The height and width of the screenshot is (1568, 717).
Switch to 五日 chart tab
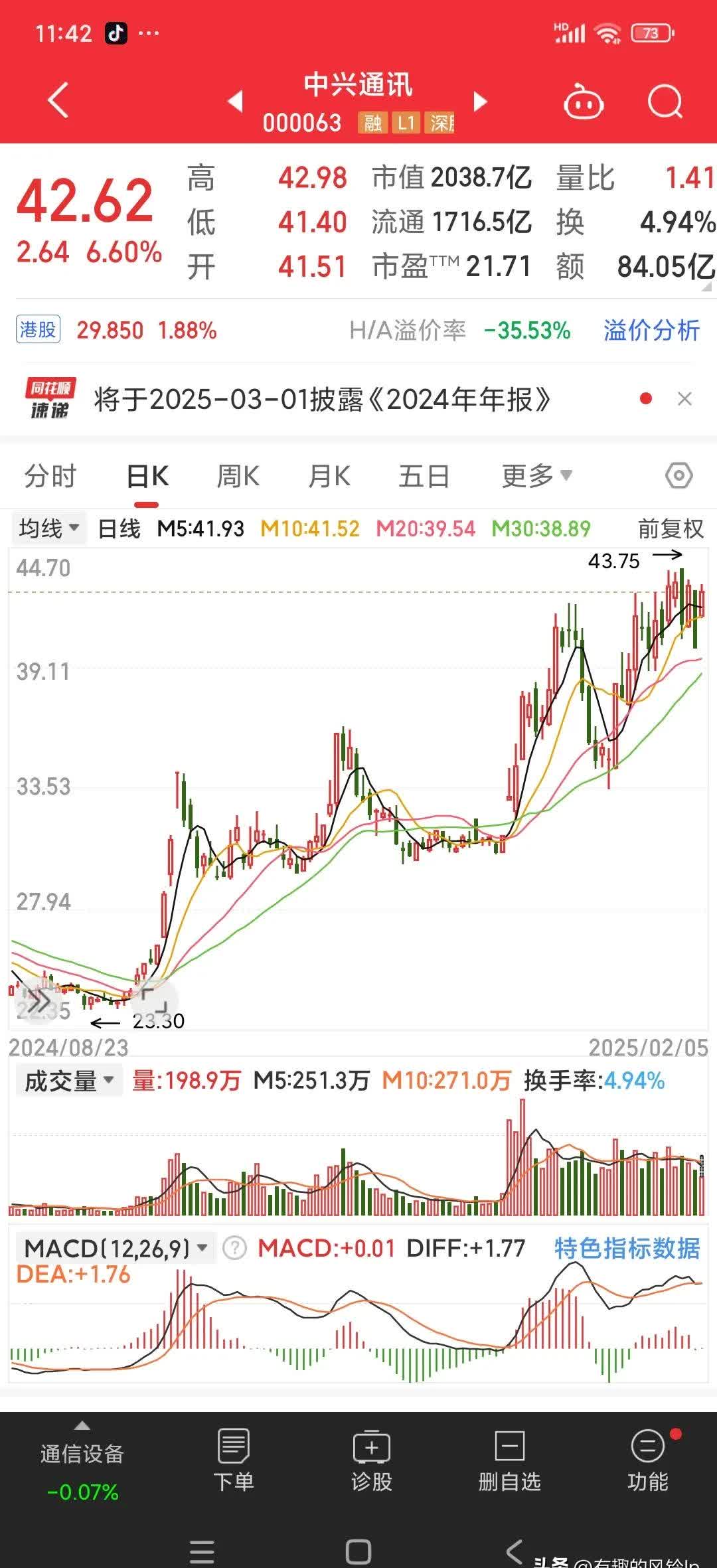point(424,476)
